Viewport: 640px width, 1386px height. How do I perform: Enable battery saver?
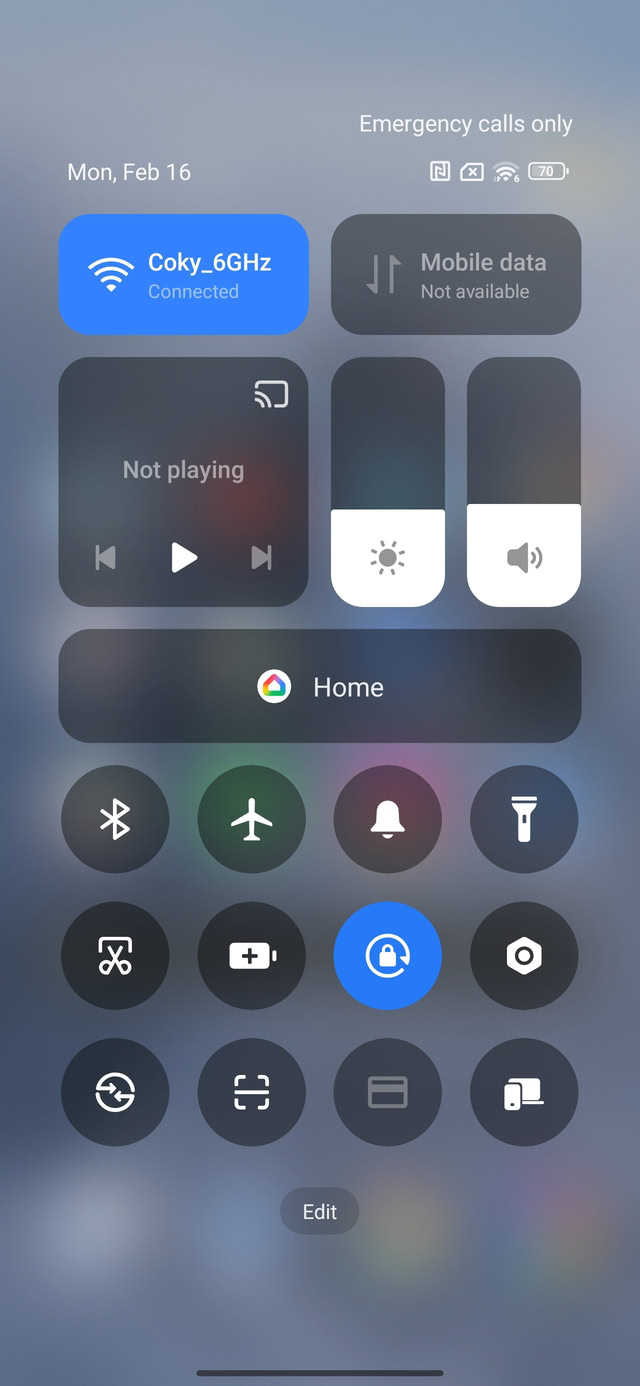click(x=252, y=956)
